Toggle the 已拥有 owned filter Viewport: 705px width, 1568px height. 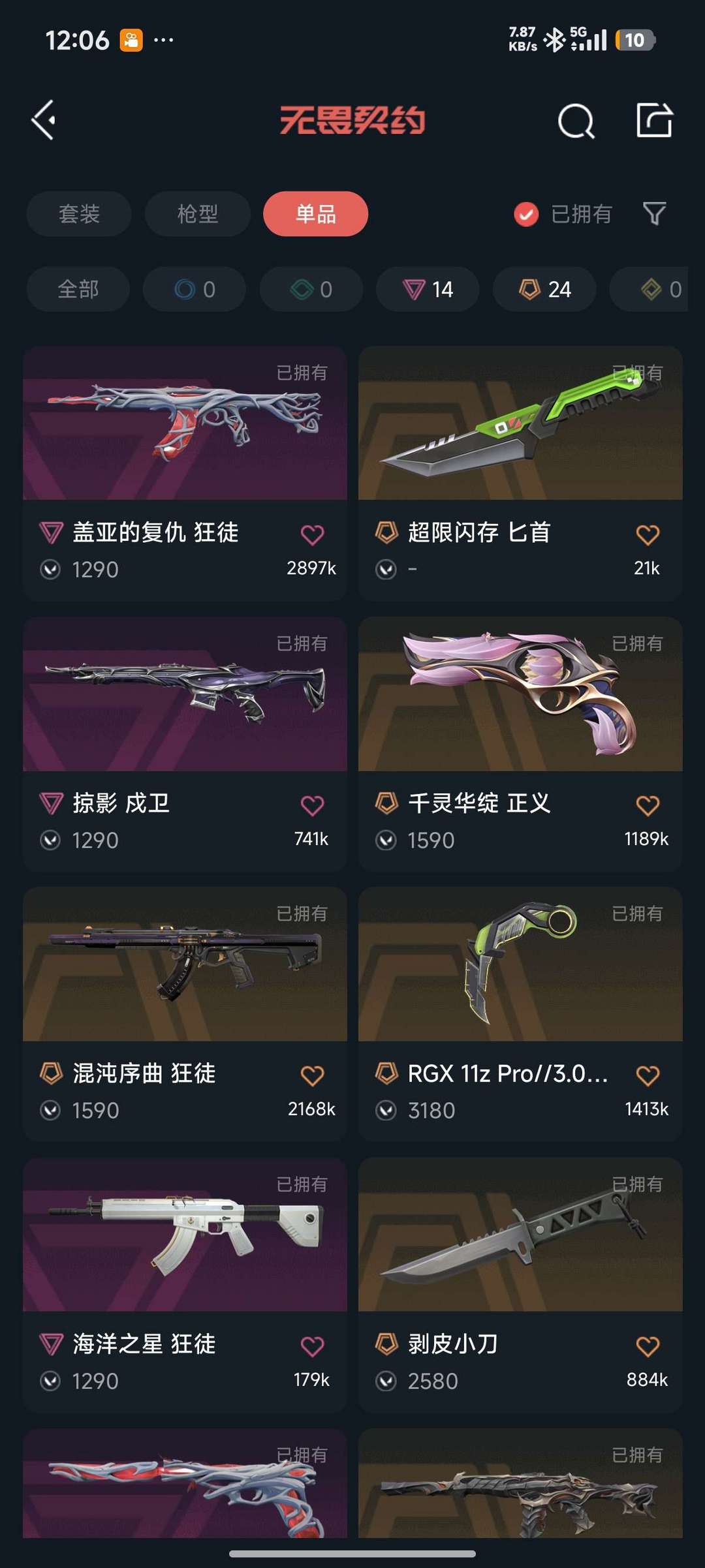(563, 214)
